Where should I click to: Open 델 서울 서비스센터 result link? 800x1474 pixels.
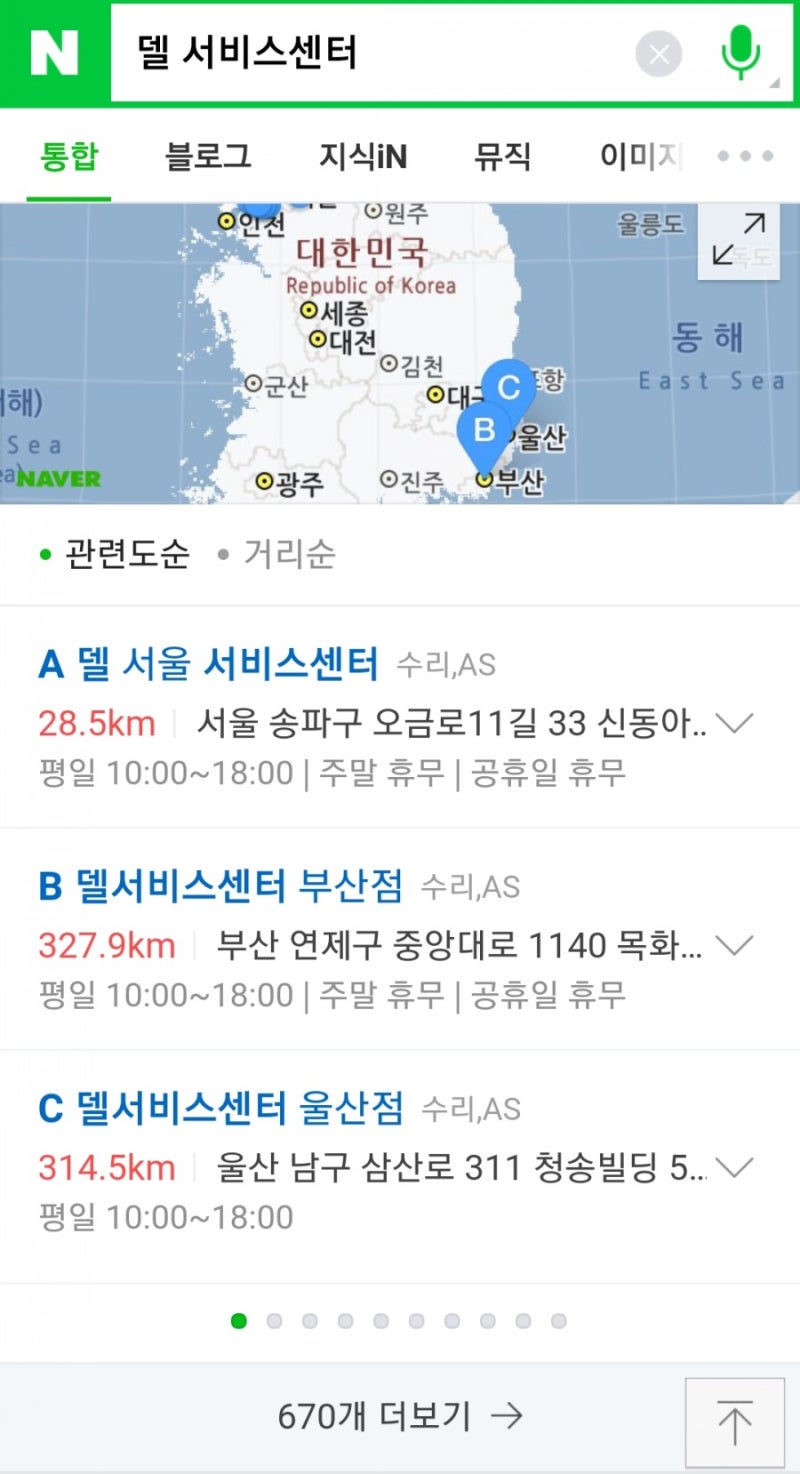(230, 663)
